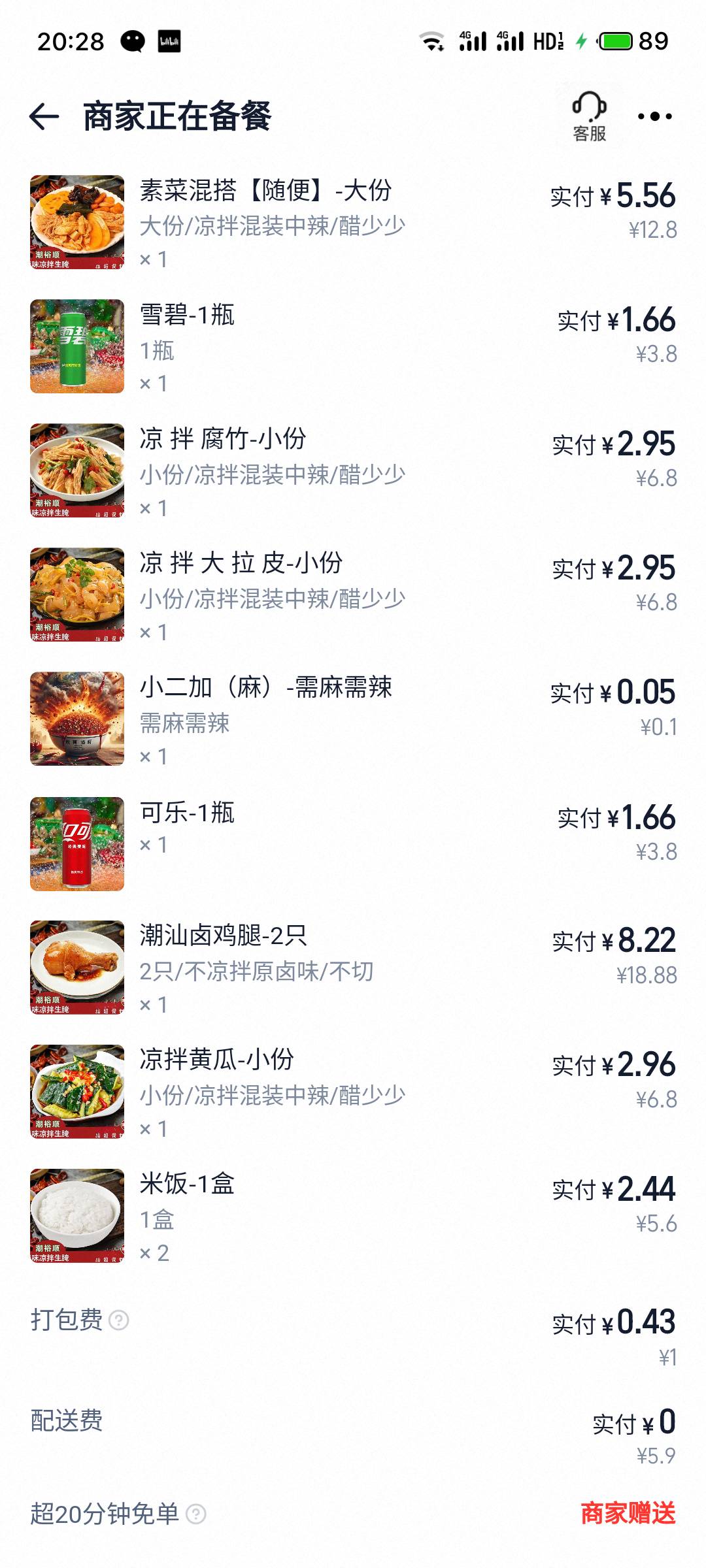706x1568 pixels.
Task: Open the three-dot overflow menu
Action: tap(654, 117)
